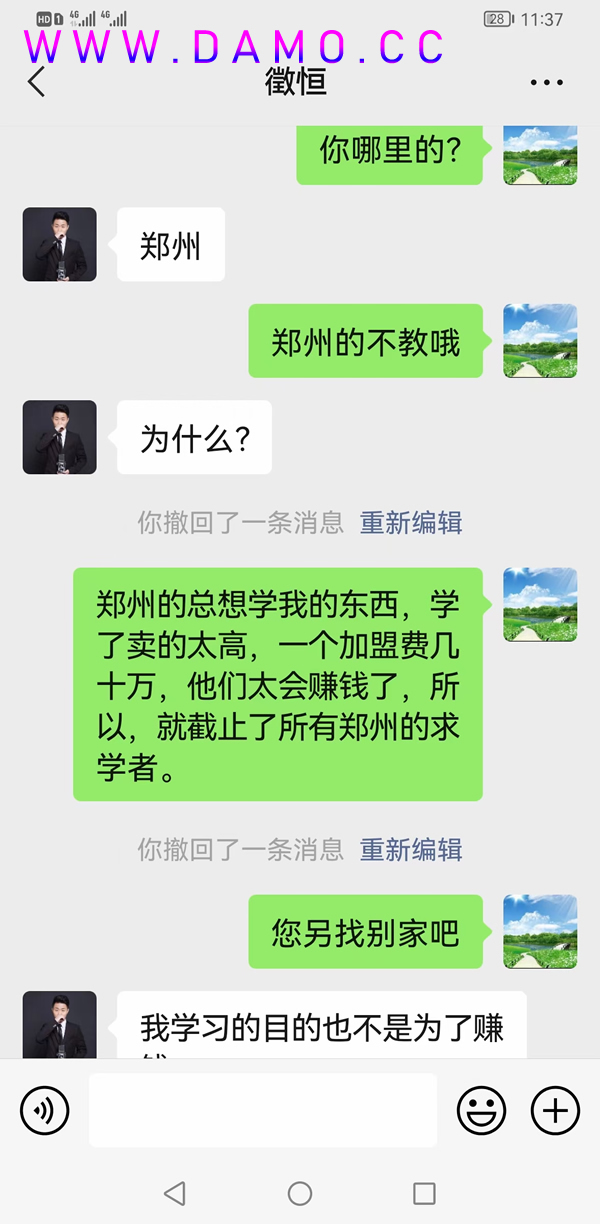Open recent apps from navigation bar
Image resolution: width=600 pixels, height=1224 pixels.
(x=424, y=1193)
